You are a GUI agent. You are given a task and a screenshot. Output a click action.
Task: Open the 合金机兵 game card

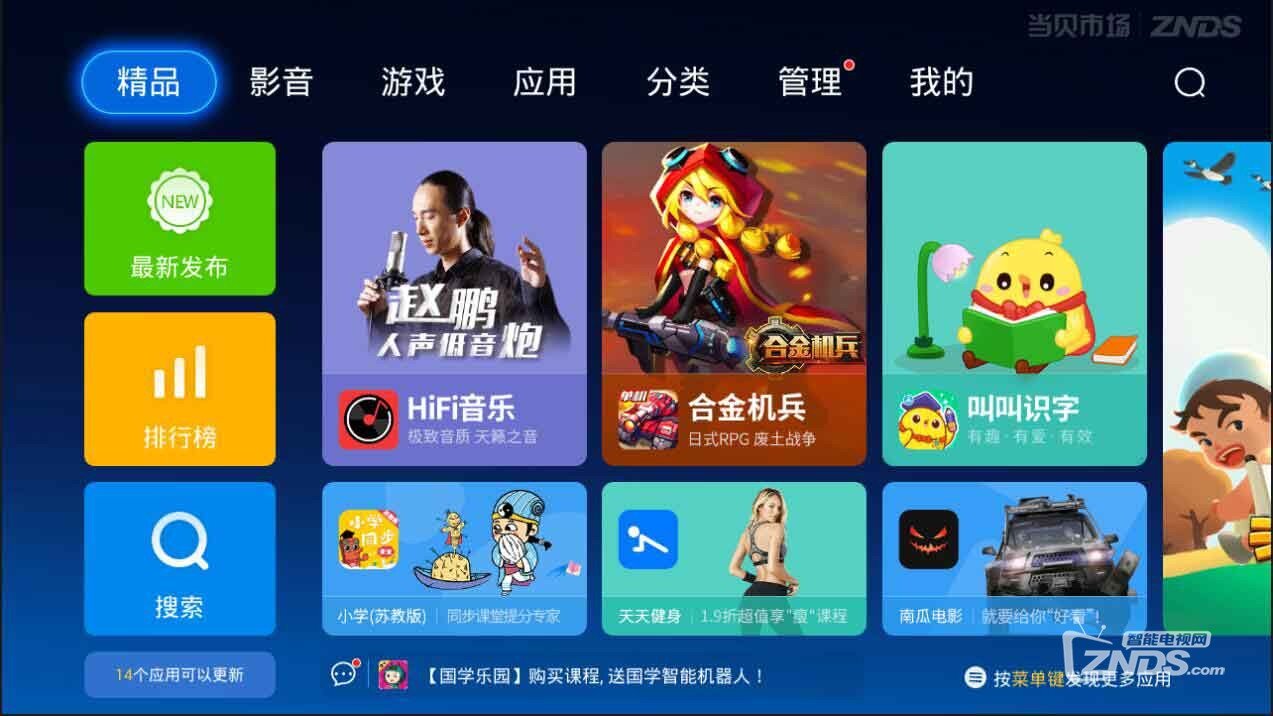pyautogui.click(x=734, y=304)
